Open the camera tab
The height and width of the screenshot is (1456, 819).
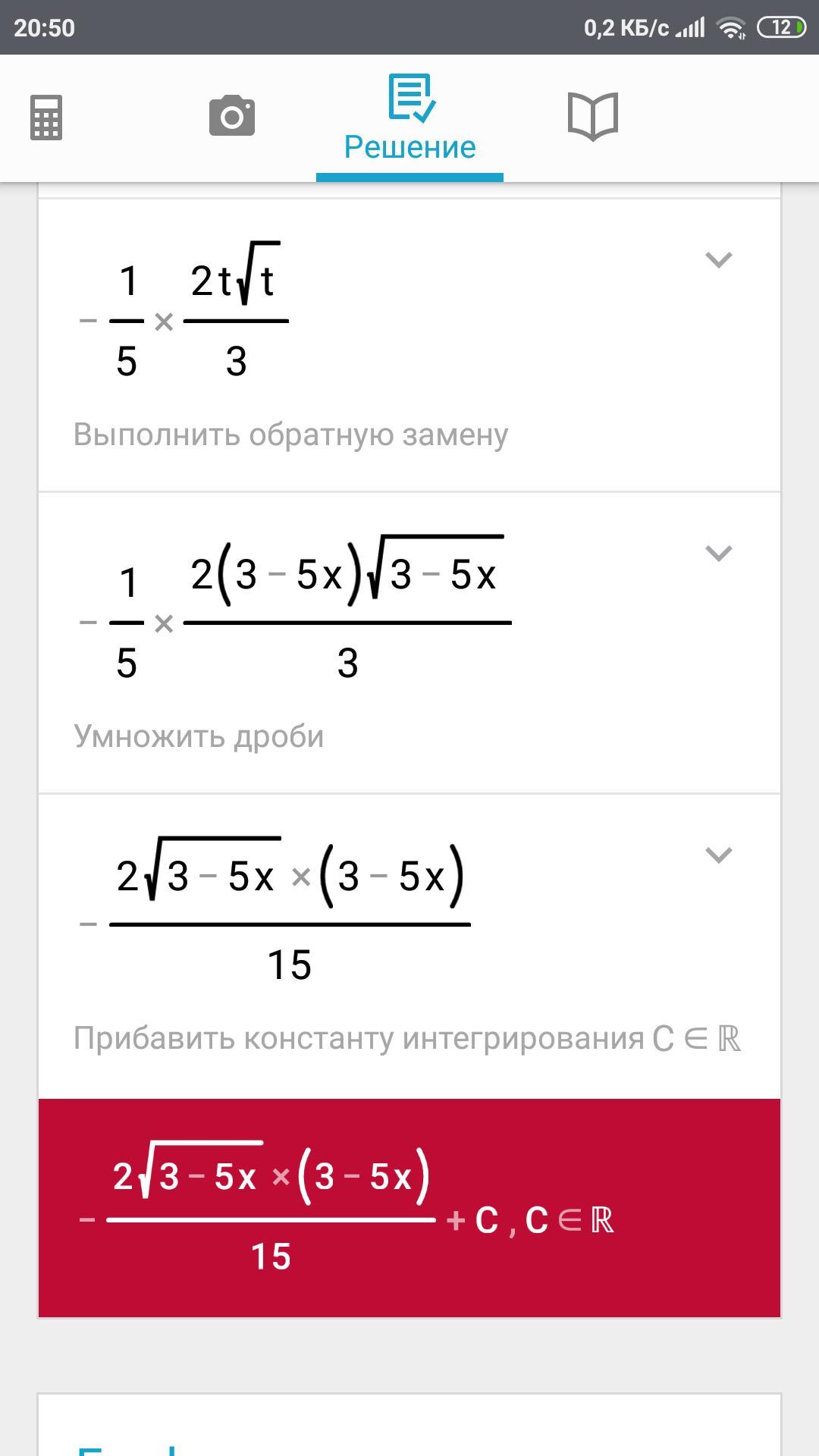click(x=231, y=116)
